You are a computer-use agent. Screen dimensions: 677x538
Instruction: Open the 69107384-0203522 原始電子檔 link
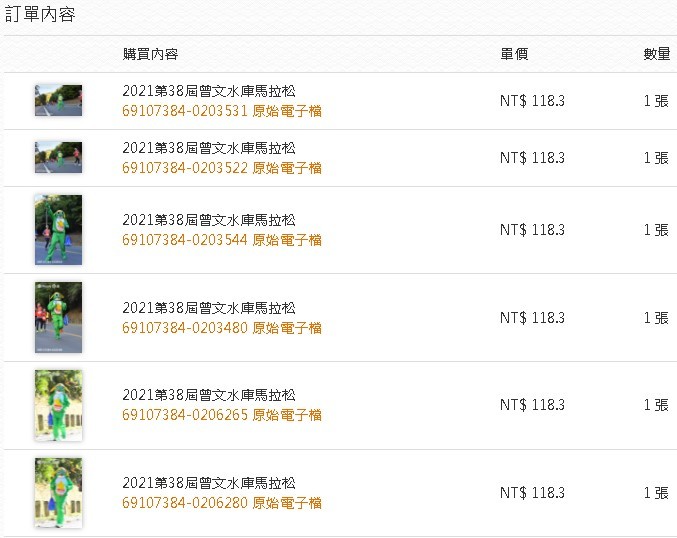point(222,168)
